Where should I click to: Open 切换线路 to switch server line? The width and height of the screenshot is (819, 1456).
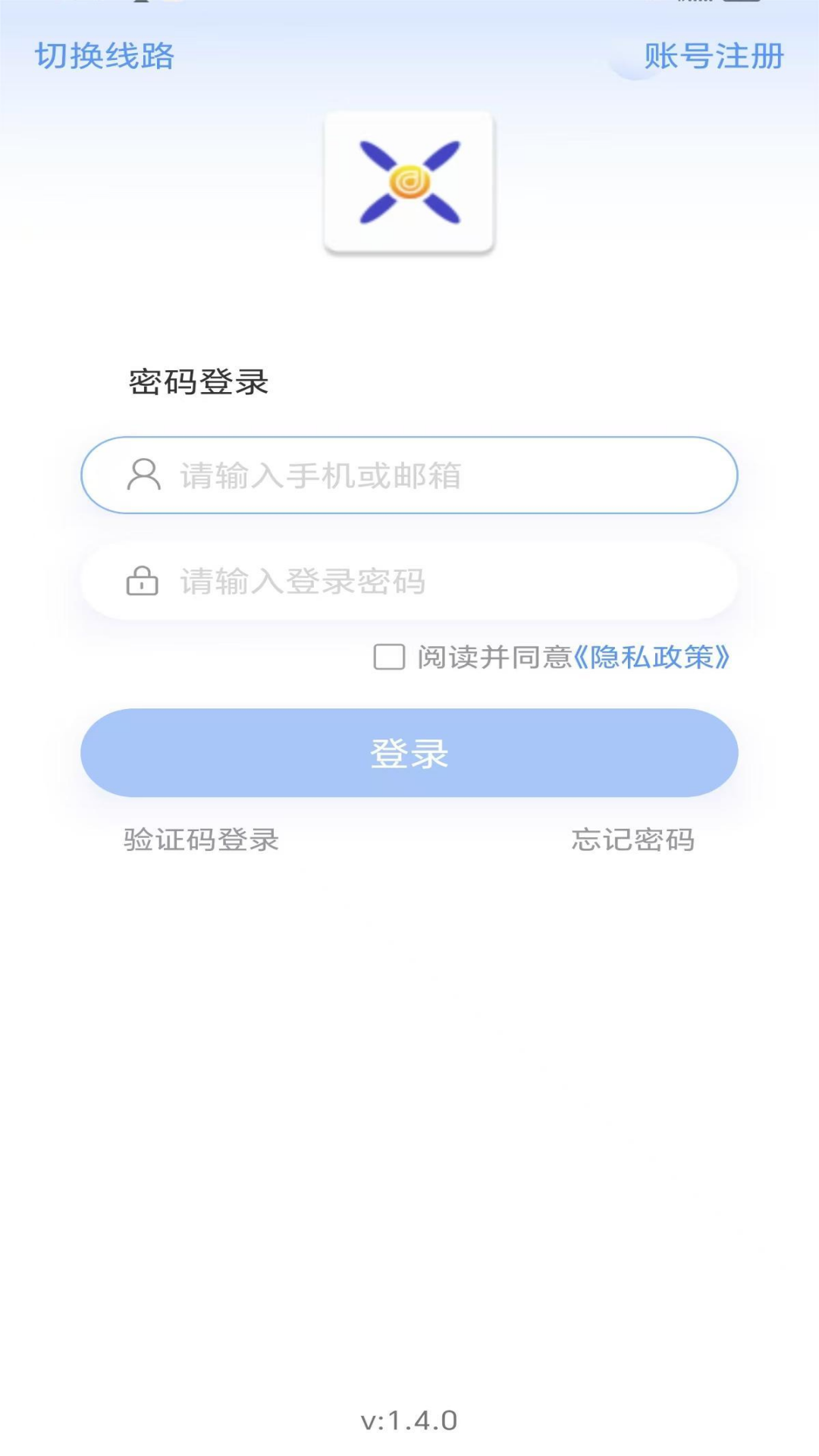[x=105, y=57]
